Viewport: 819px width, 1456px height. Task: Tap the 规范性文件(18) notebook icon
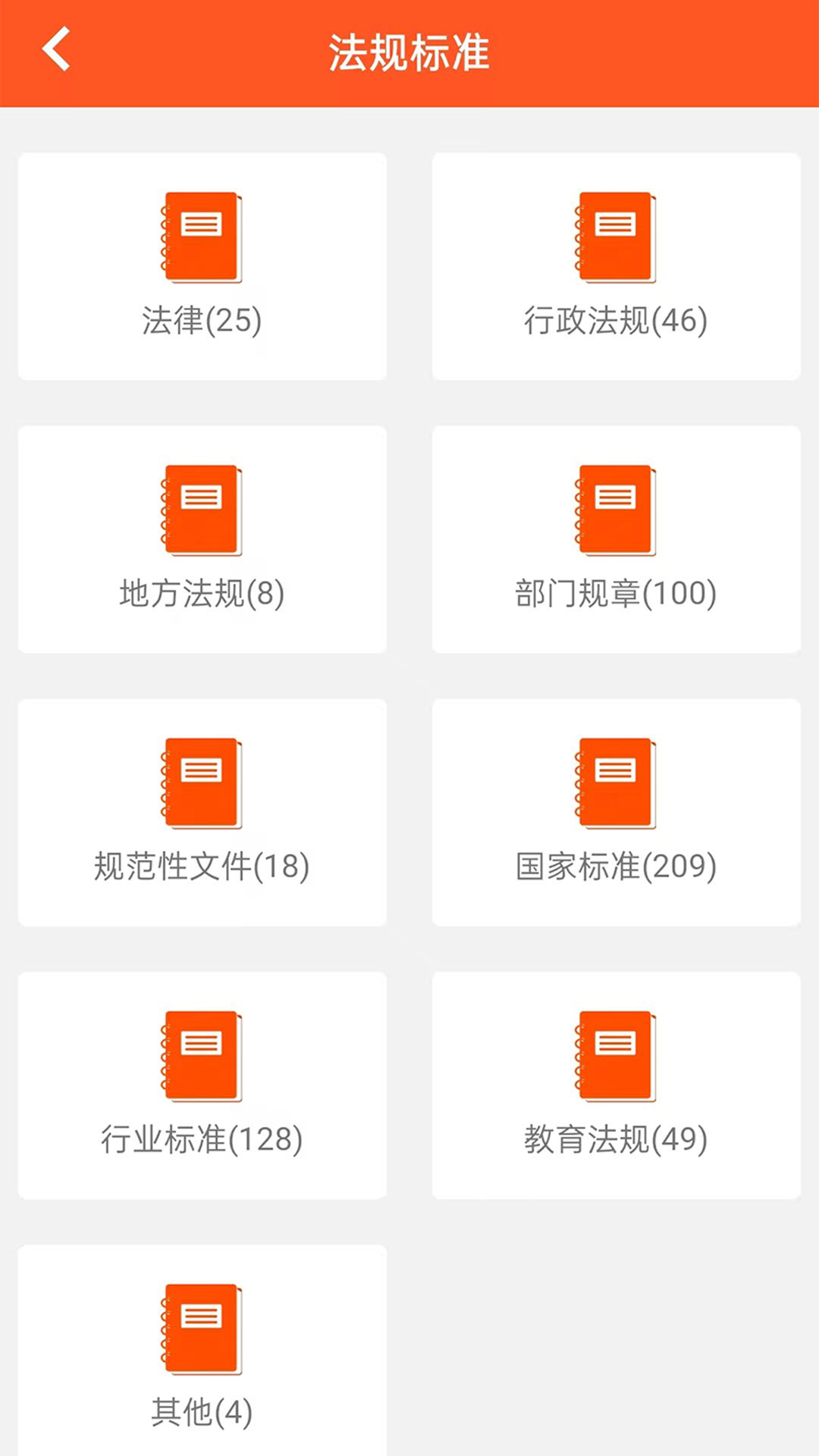(200, 781)
